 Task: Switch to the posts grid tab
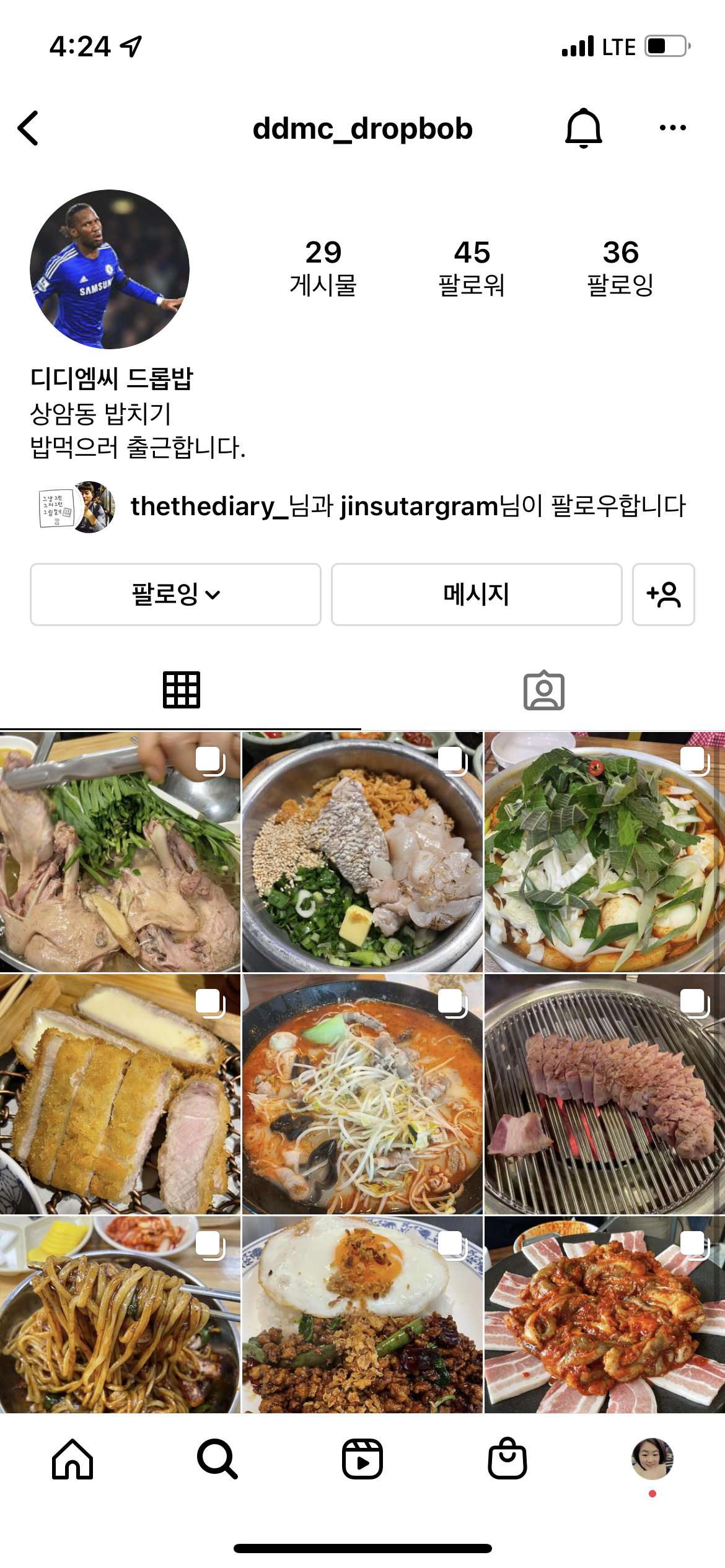(181, 689)
